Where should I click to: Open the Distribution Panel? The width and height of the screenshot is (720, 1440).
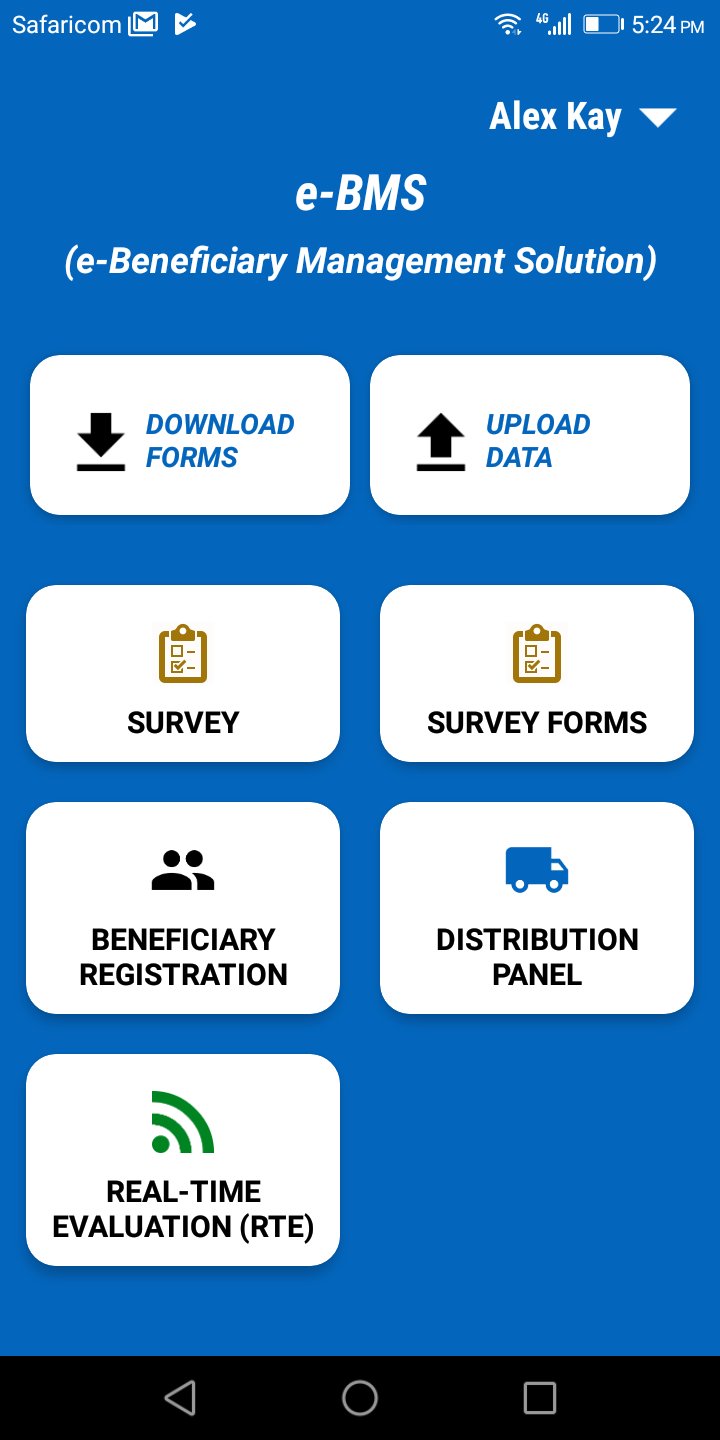coord(537,908)
